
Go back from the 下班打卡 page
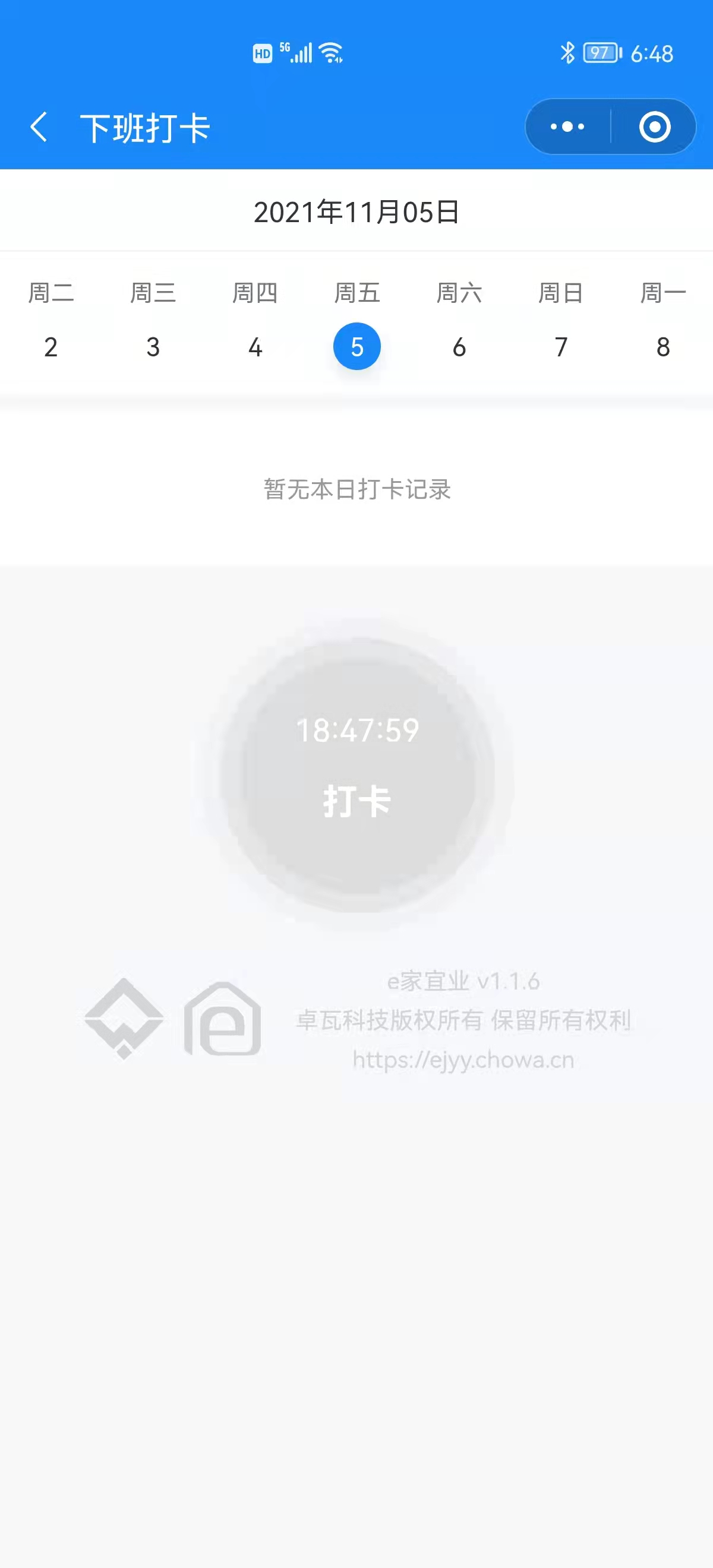tap(39, 127)
